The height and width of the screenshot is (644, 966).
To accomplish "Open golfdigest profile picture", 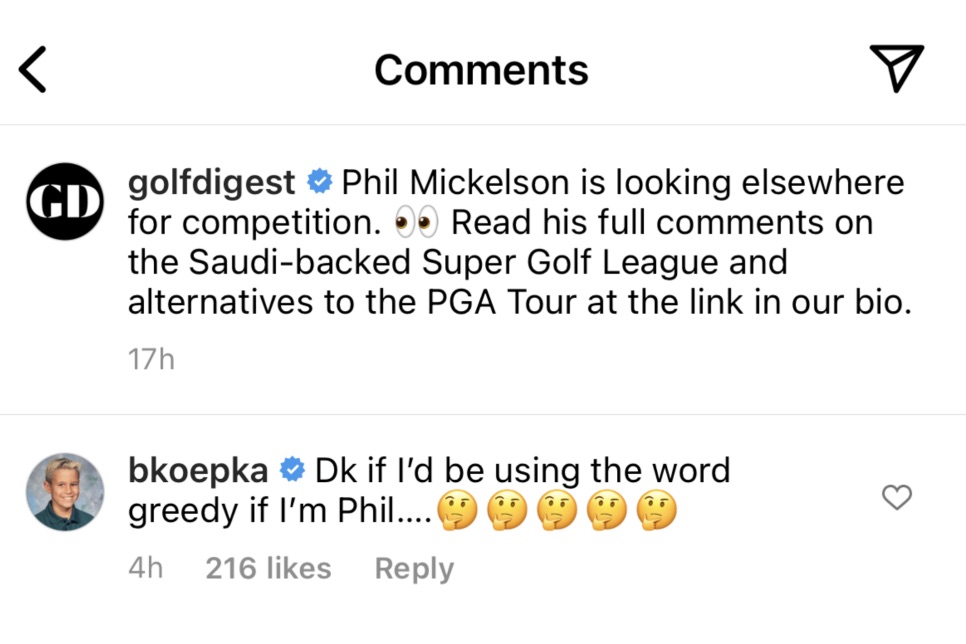I will point(65,200).
